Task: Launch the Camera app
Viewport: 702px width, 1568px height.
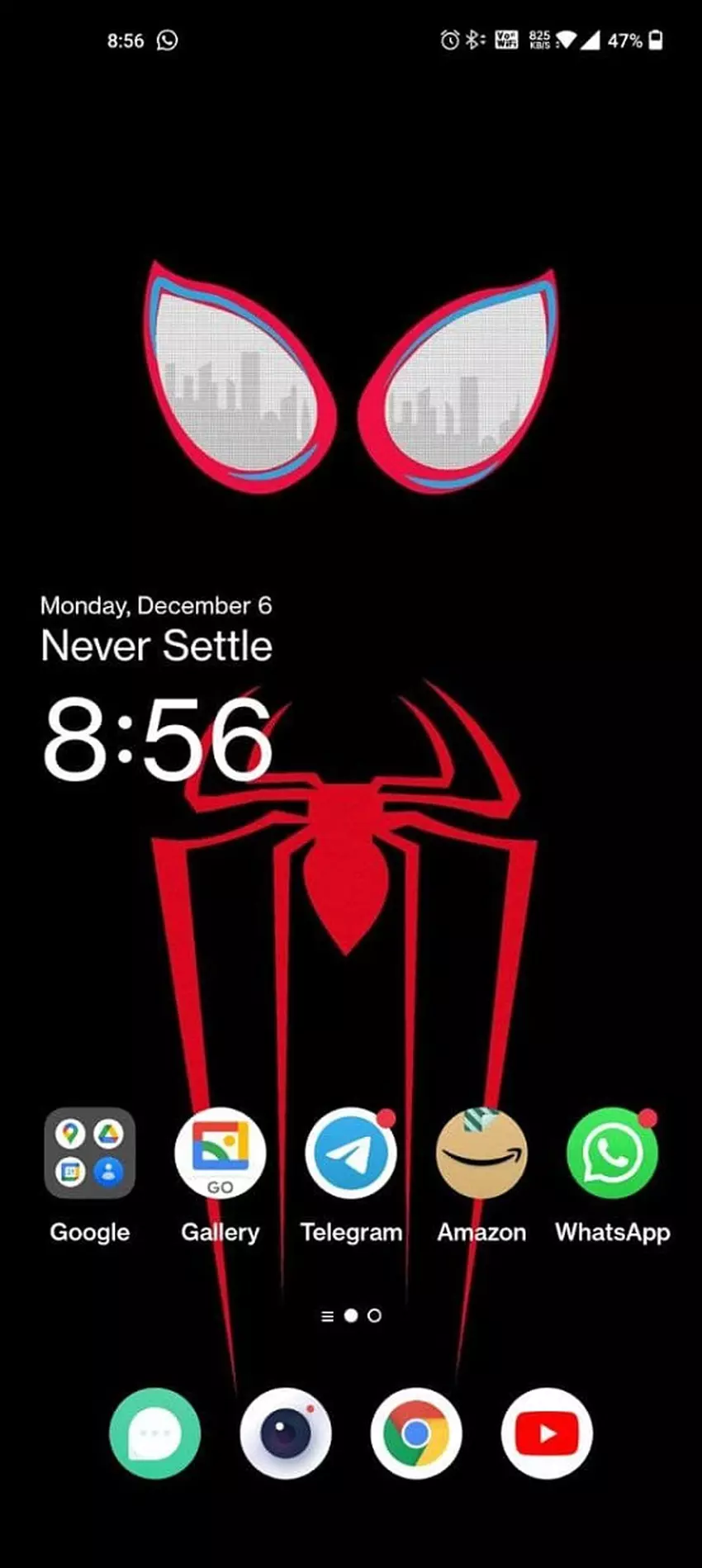Action: 286,1433
